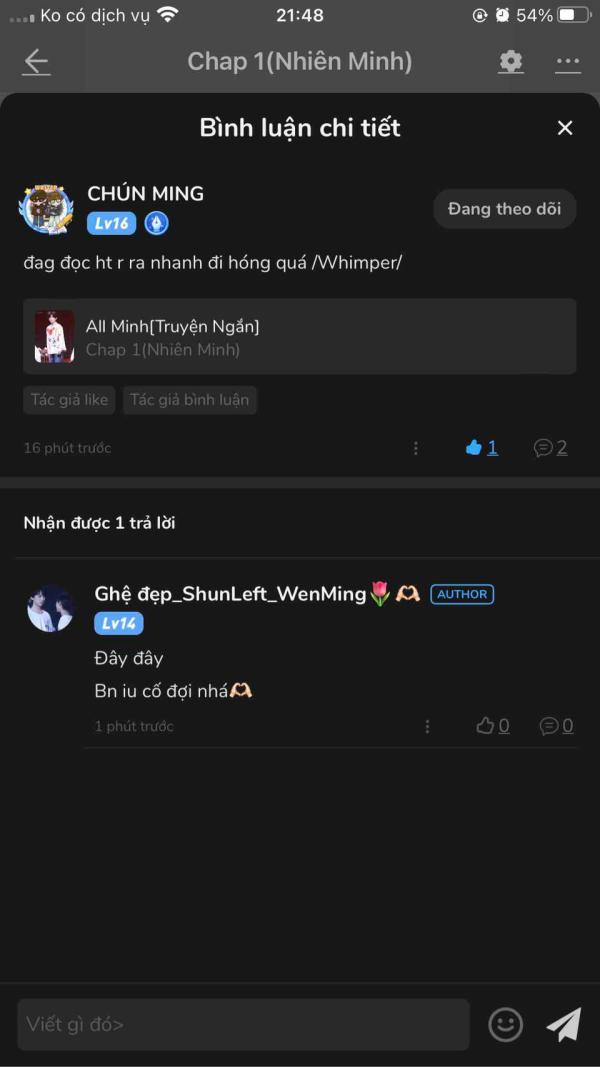Send the comment with paper plane
Screen dimensions: 600x1067
(563, 1024)
